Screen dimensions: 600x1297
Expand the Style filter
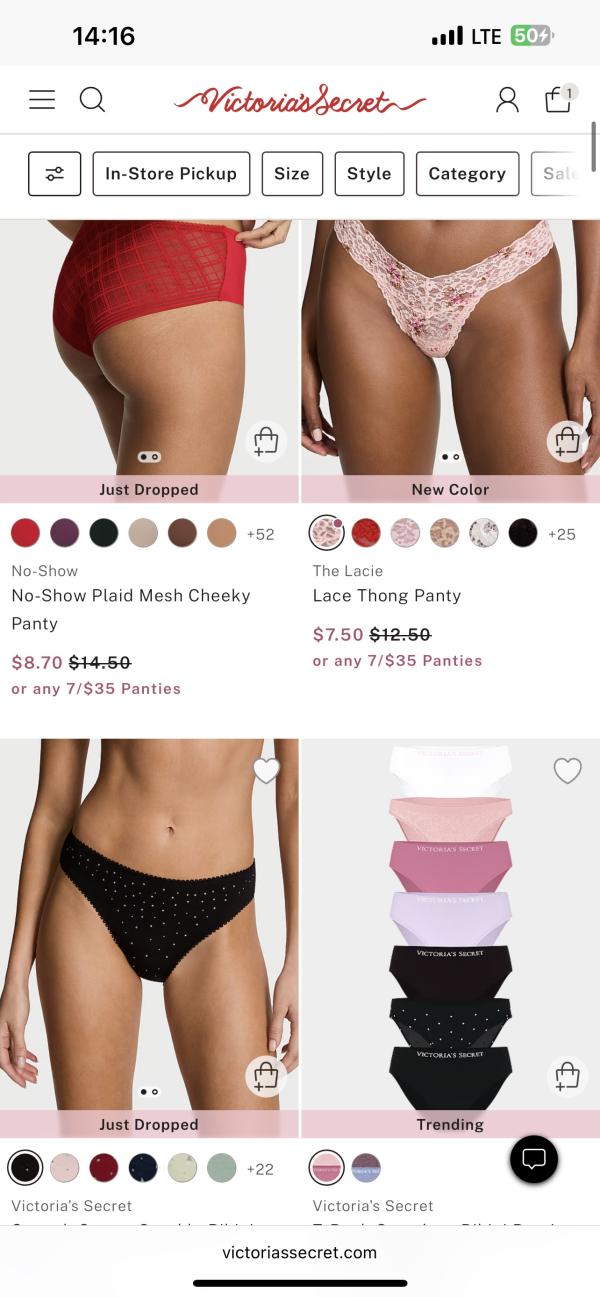(369, 174)
